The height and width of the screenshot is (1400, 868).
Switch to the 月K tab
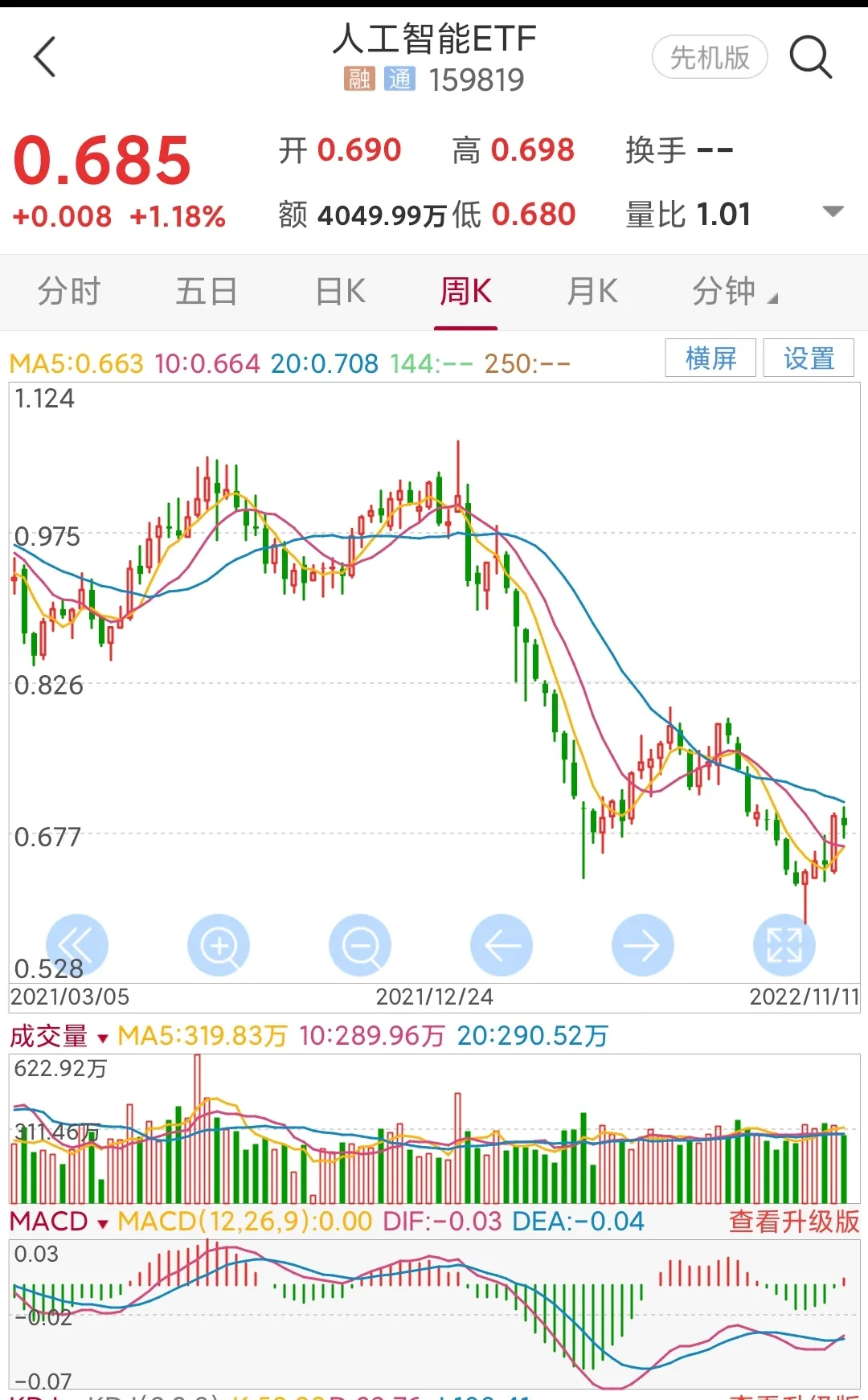[x=592, y=292]
